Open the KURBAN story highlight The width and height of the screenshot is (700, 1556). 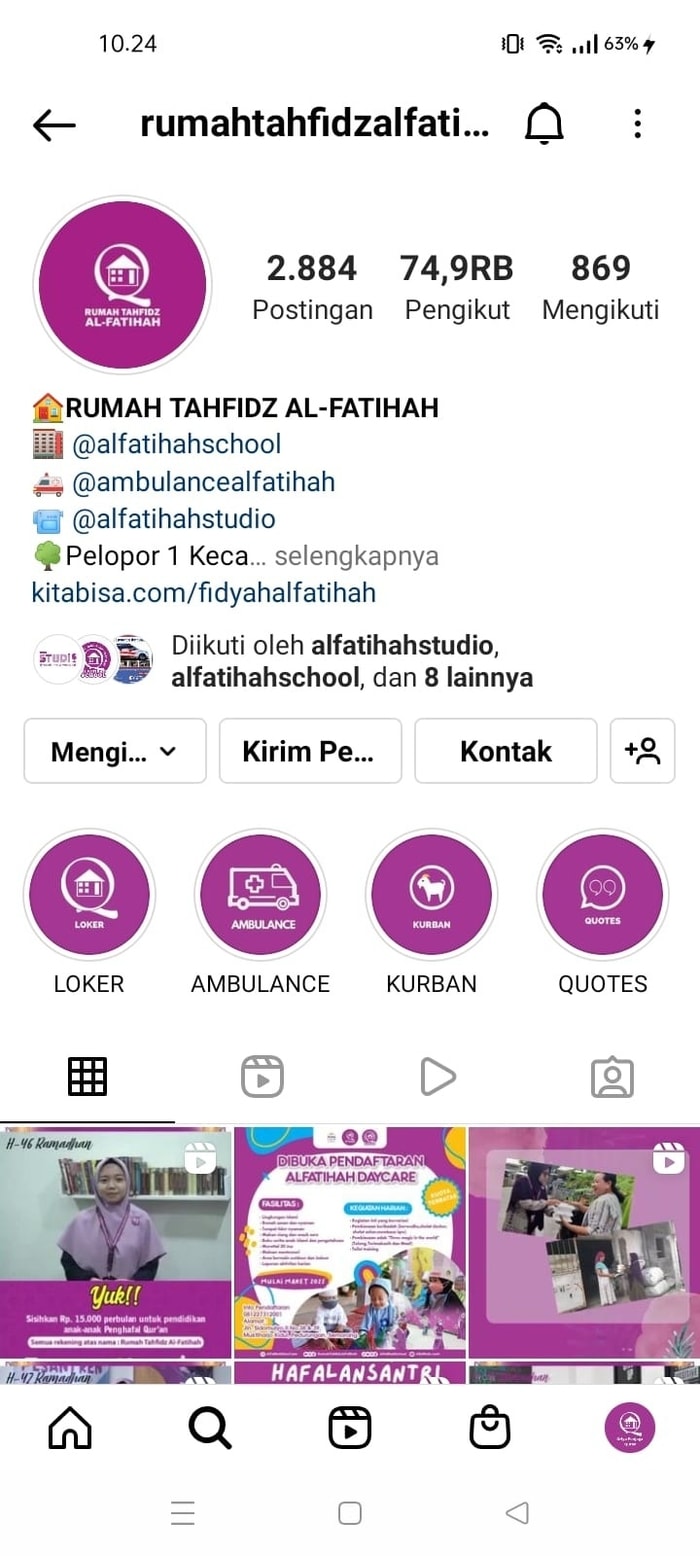pyautogui.click(x=432, y=894)
